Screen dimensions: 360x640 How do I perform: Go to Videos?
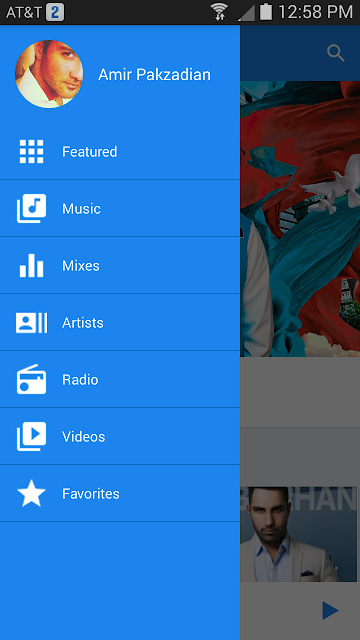pyautogui.click(x=120, y=436)
